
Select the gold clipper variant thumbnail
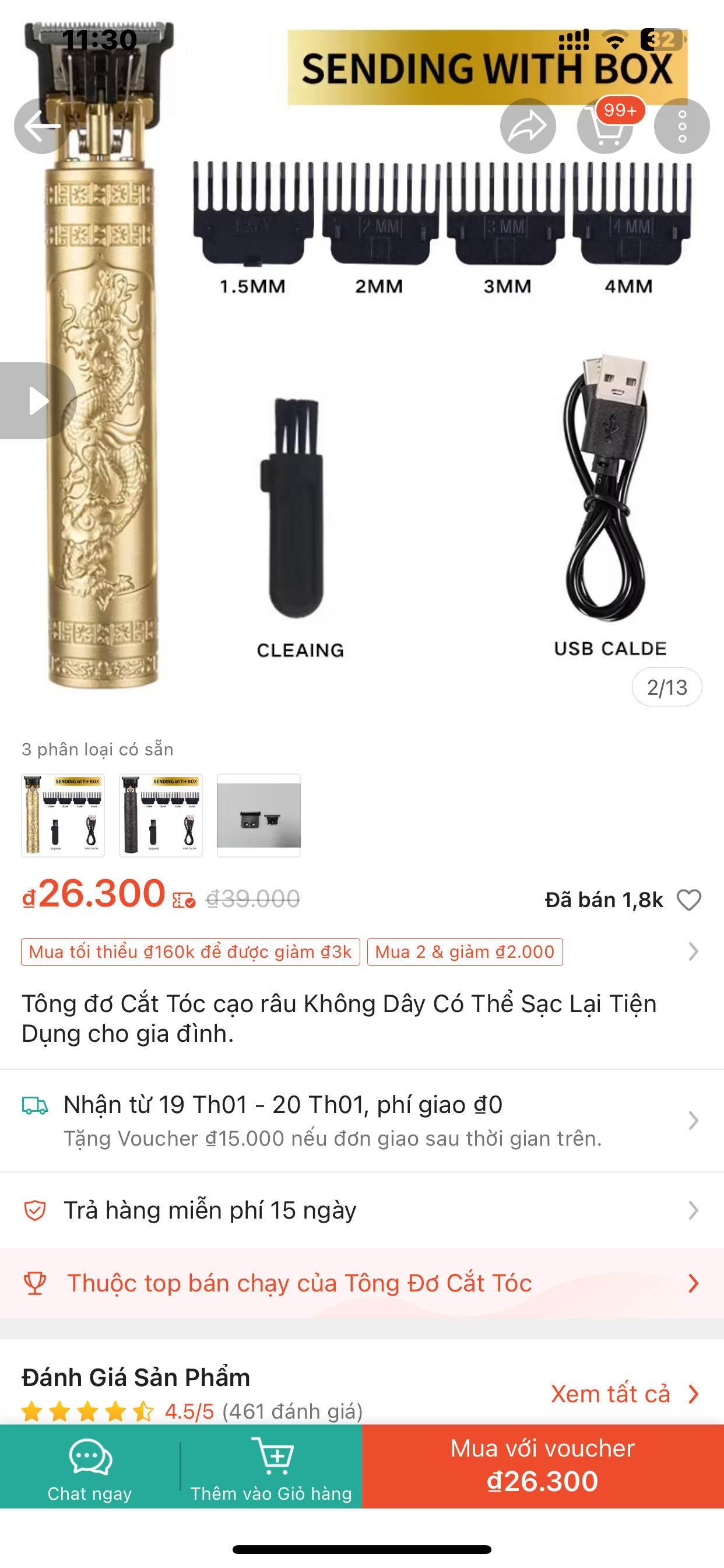click(x=64, y=815)
